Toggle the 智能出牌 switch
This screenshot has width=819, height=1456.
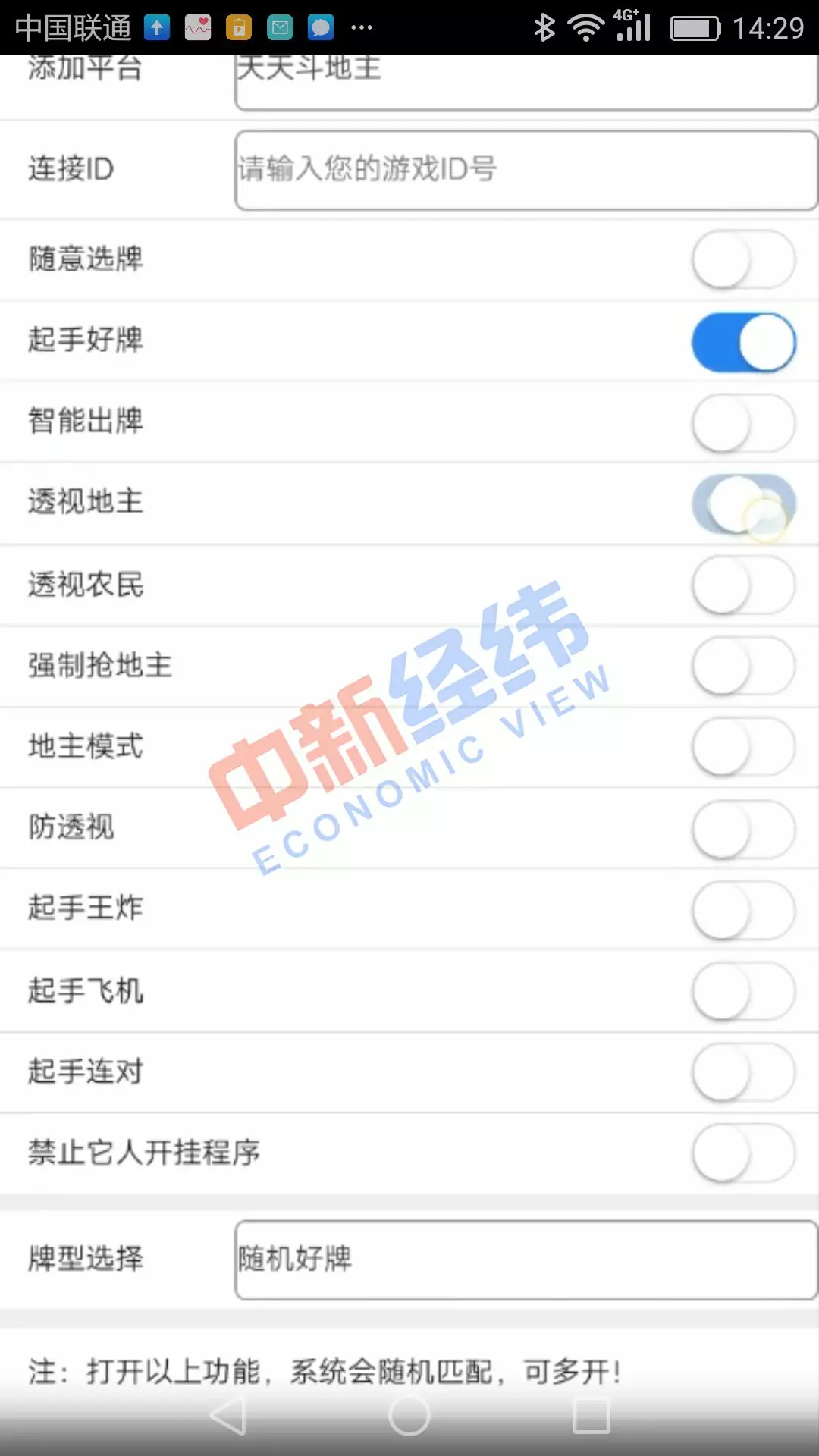point(743,423)
